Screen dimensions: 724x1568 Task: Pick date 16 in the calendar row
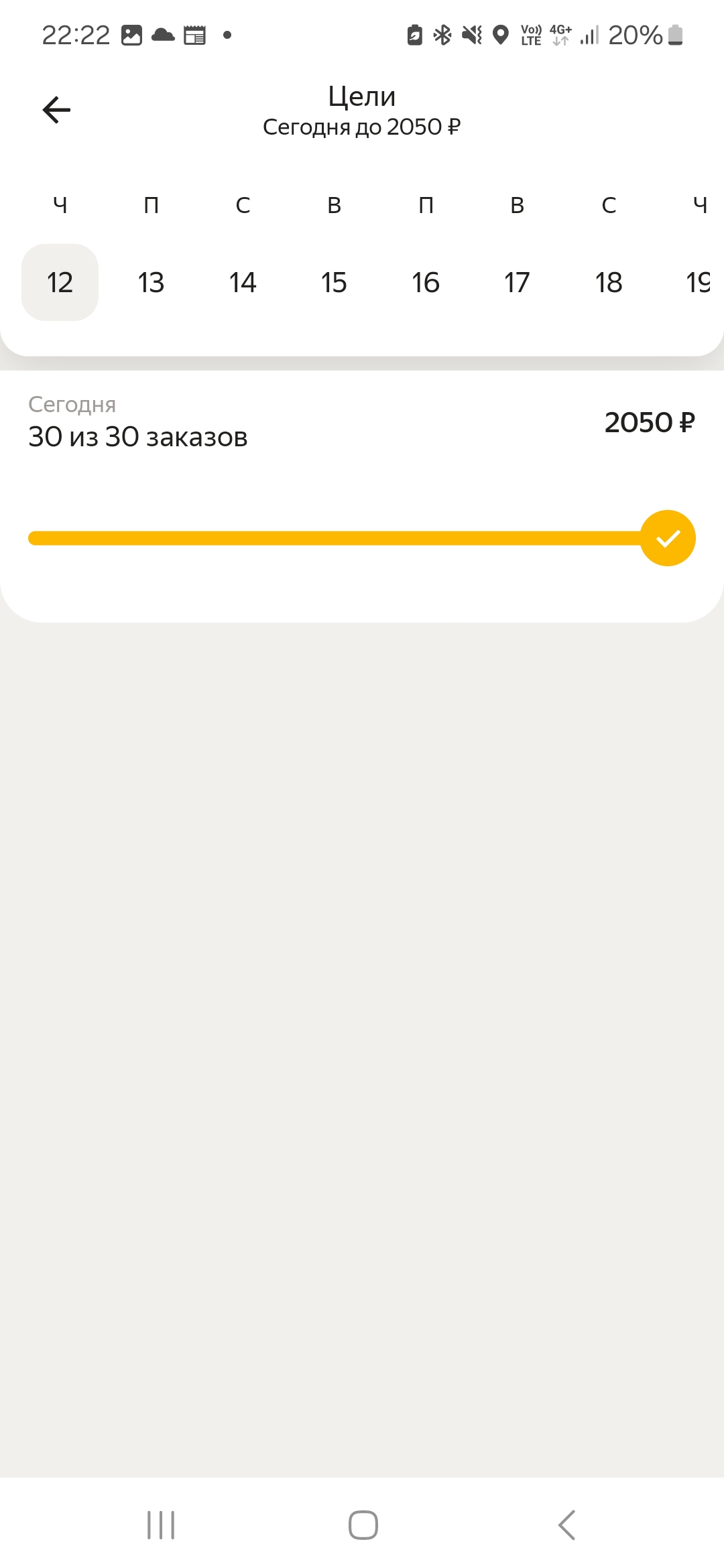(426, 282)
